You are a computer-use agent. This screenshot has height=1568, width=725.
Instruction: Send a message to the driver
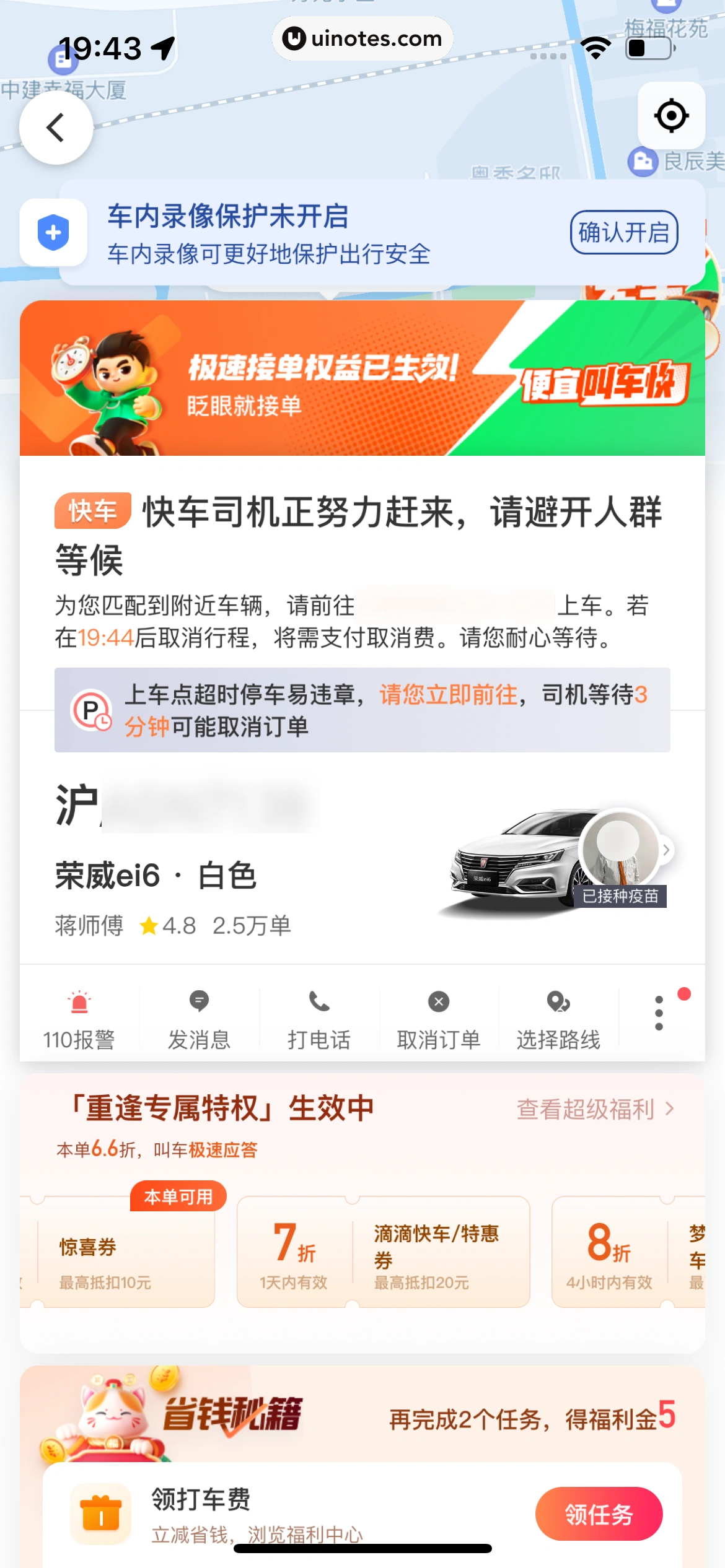(x=199, y=1017)
